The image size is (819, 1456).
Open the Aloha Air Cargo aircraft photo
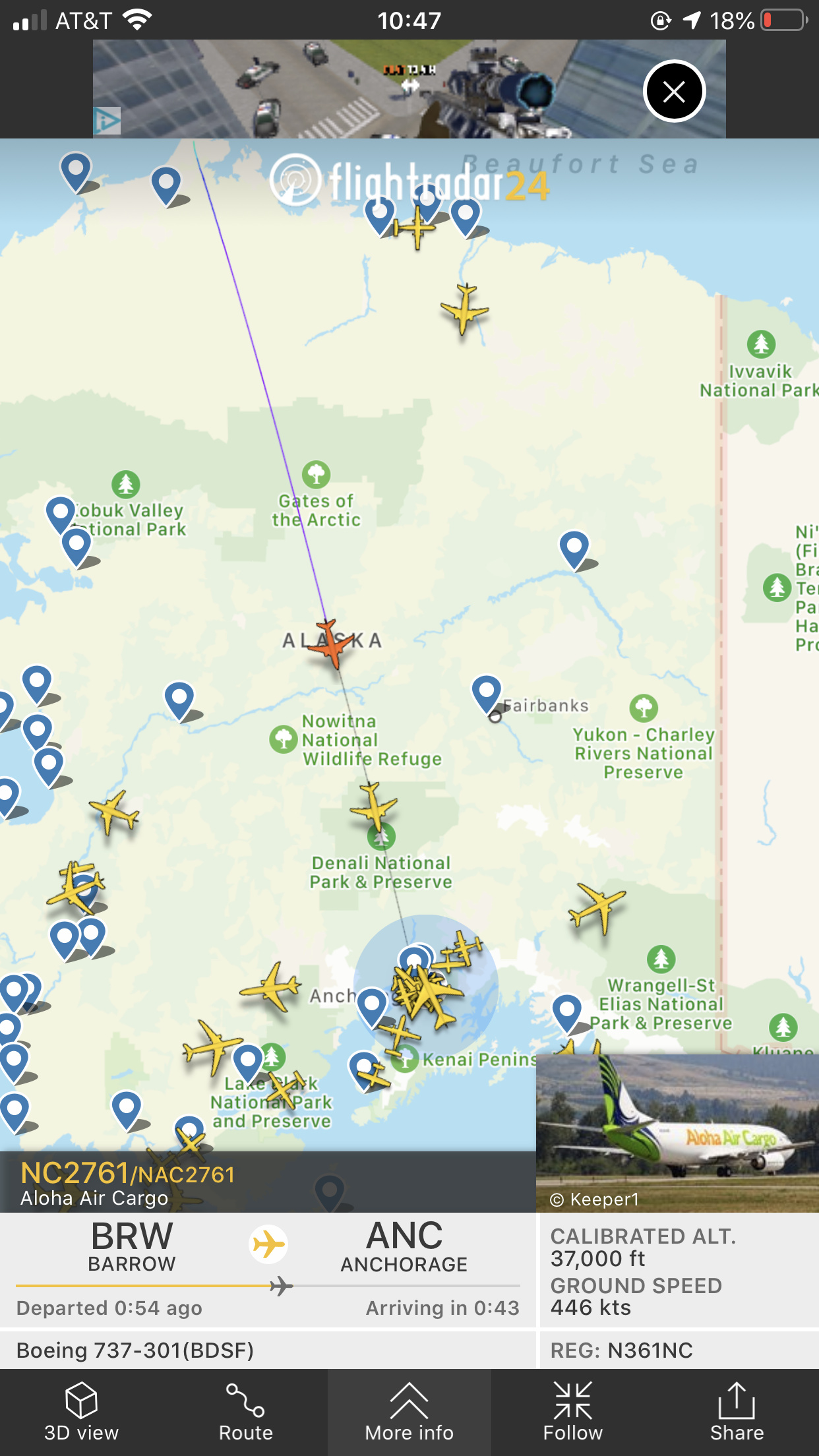(x=677, y=1132)
